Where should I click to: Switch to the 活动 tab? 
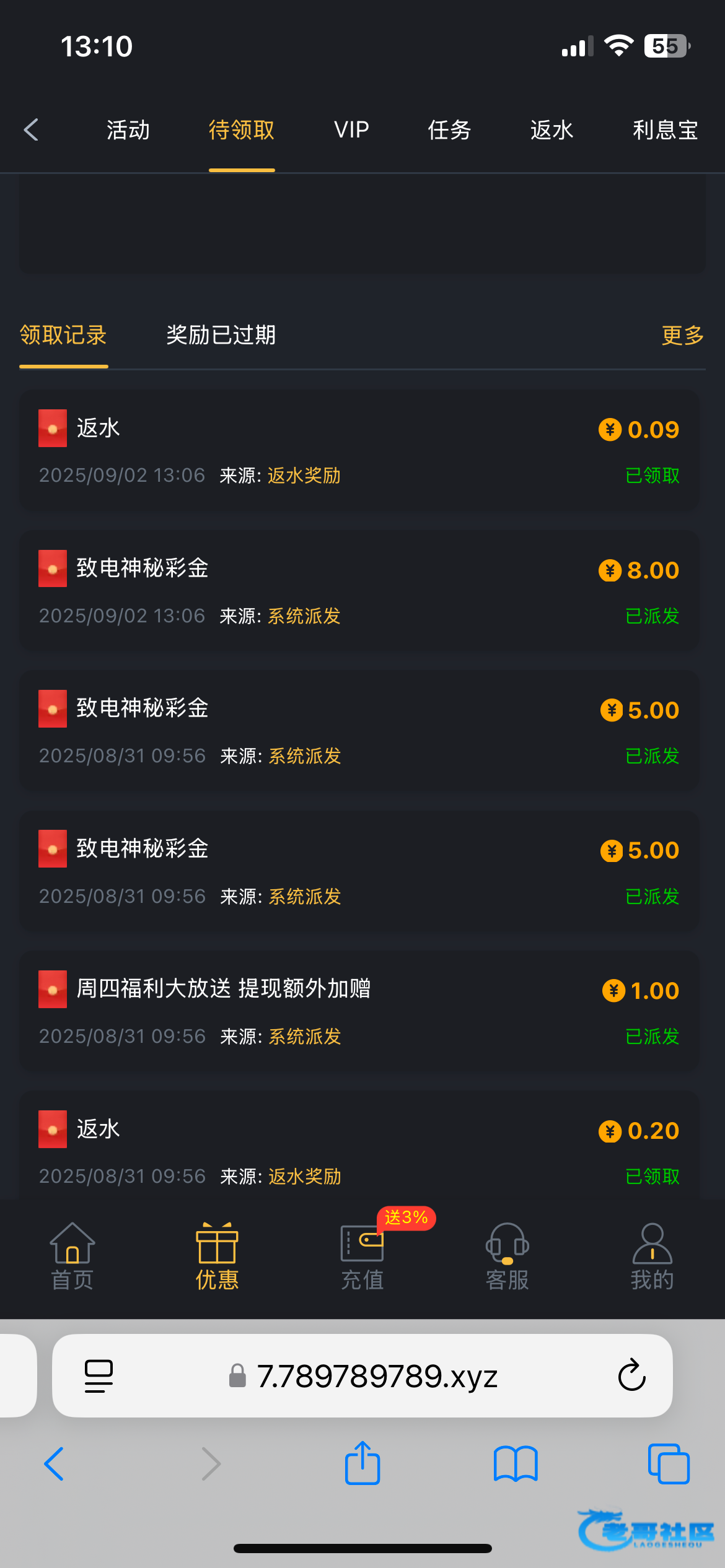(128, 130)
